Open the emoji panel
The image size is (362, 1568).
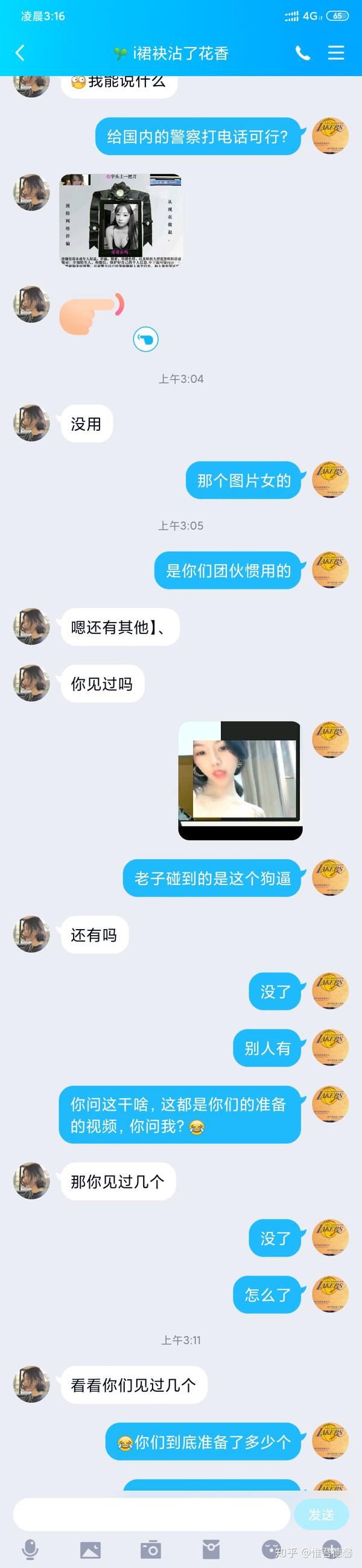(x=271, y=1549)
